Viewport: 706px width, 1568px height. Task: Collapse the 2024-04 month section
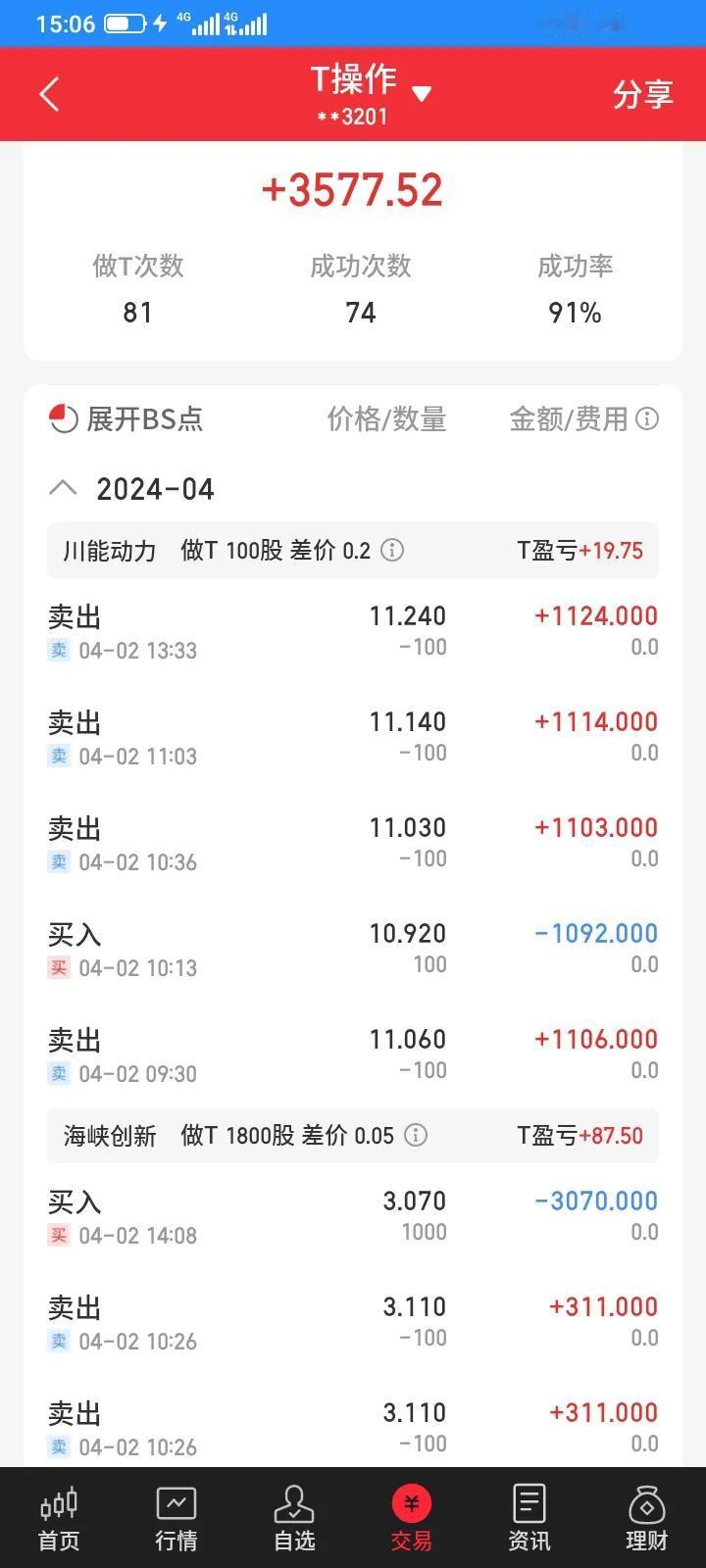63,488
